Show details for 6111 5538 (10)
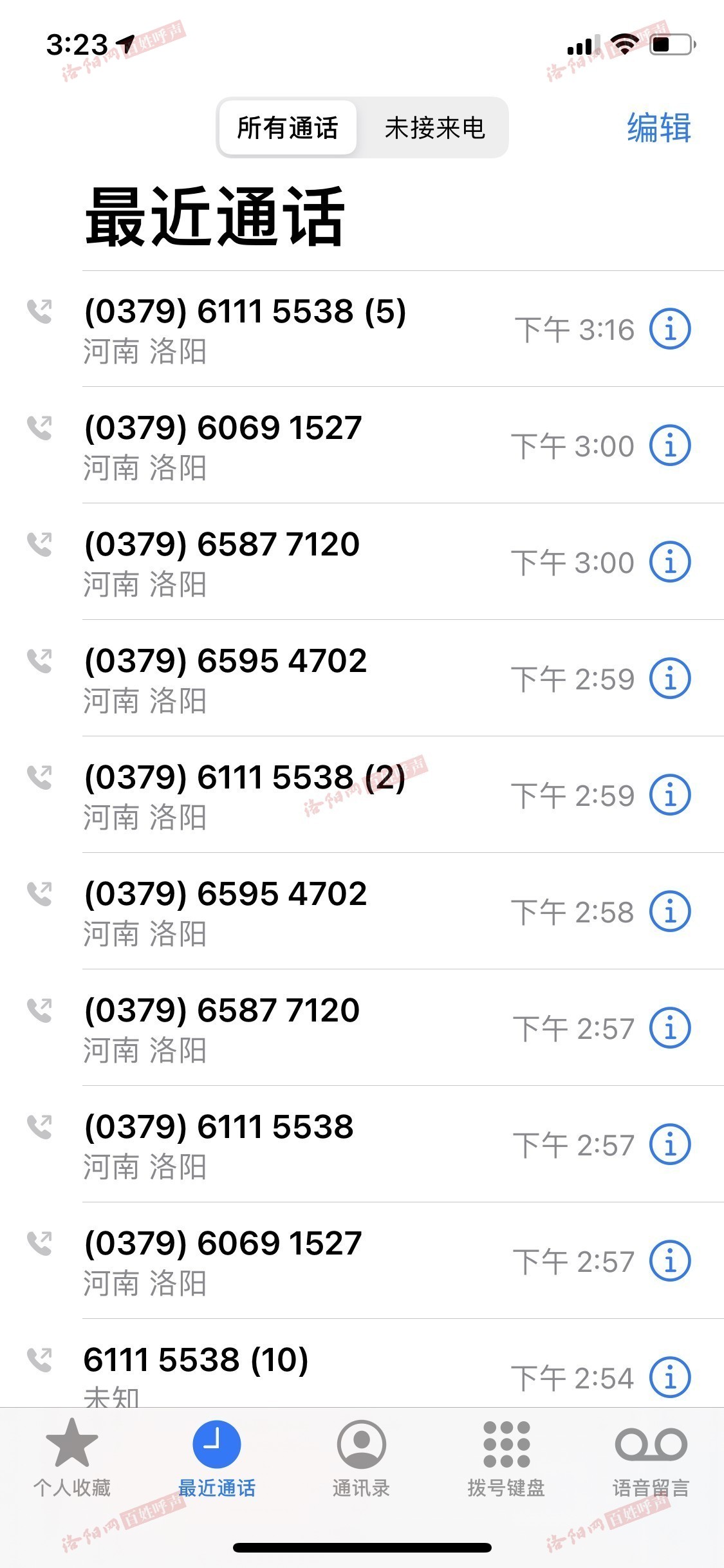Viewport: 724px width, 1568px height. tap(670, 1377)
